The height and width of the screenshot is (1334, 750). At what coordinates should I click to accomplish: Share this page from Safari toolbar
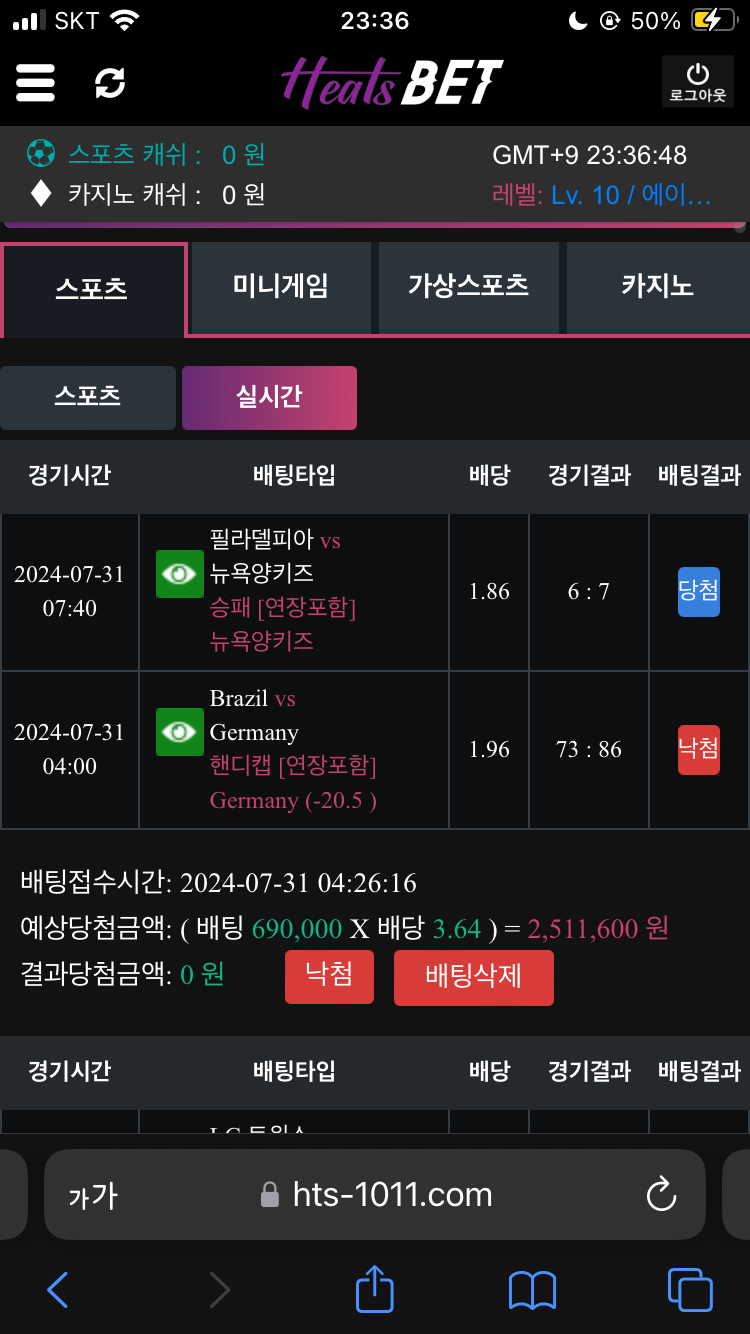click(375, 1289)
